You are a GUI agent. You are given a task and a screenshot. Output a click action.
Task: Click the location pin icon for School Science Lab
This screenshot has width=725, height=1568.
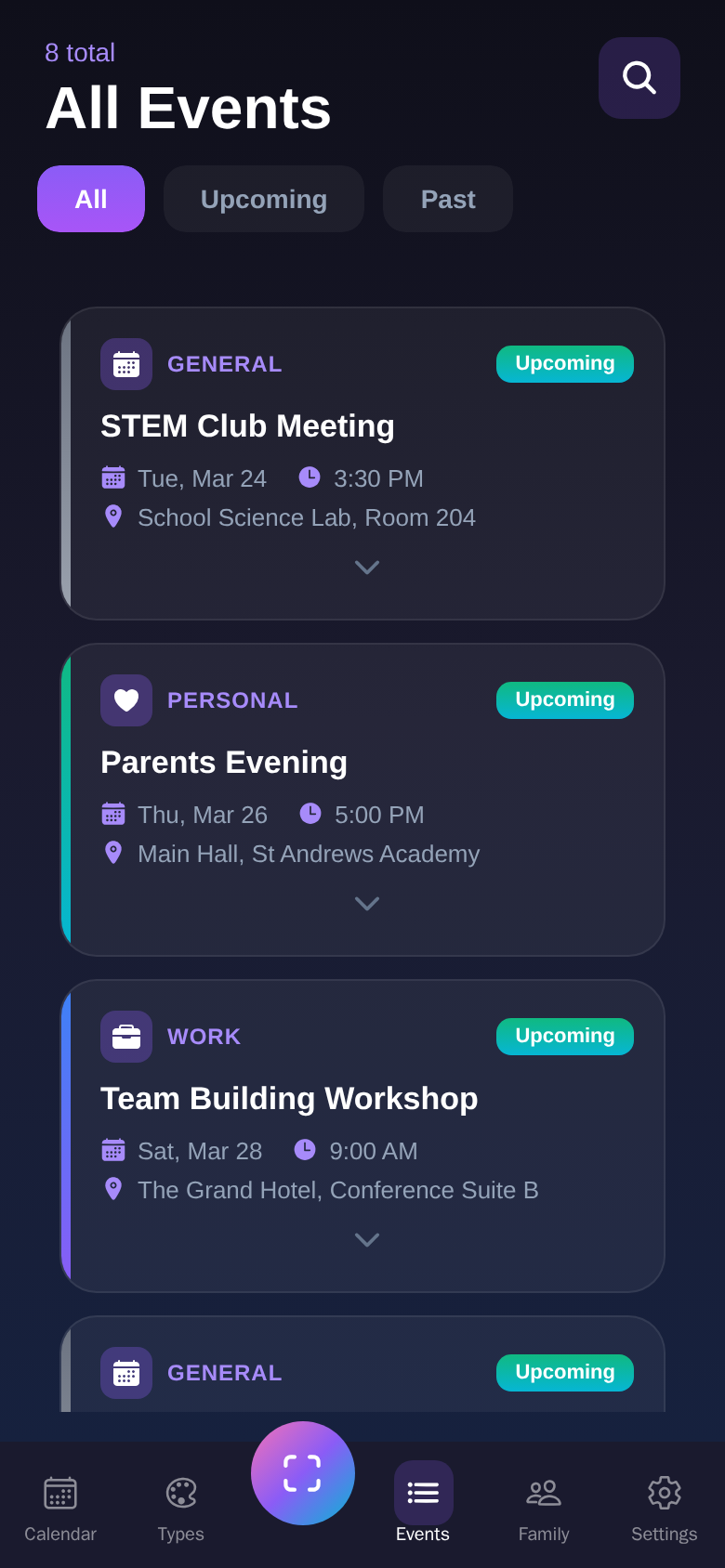(x=113, y=516)
